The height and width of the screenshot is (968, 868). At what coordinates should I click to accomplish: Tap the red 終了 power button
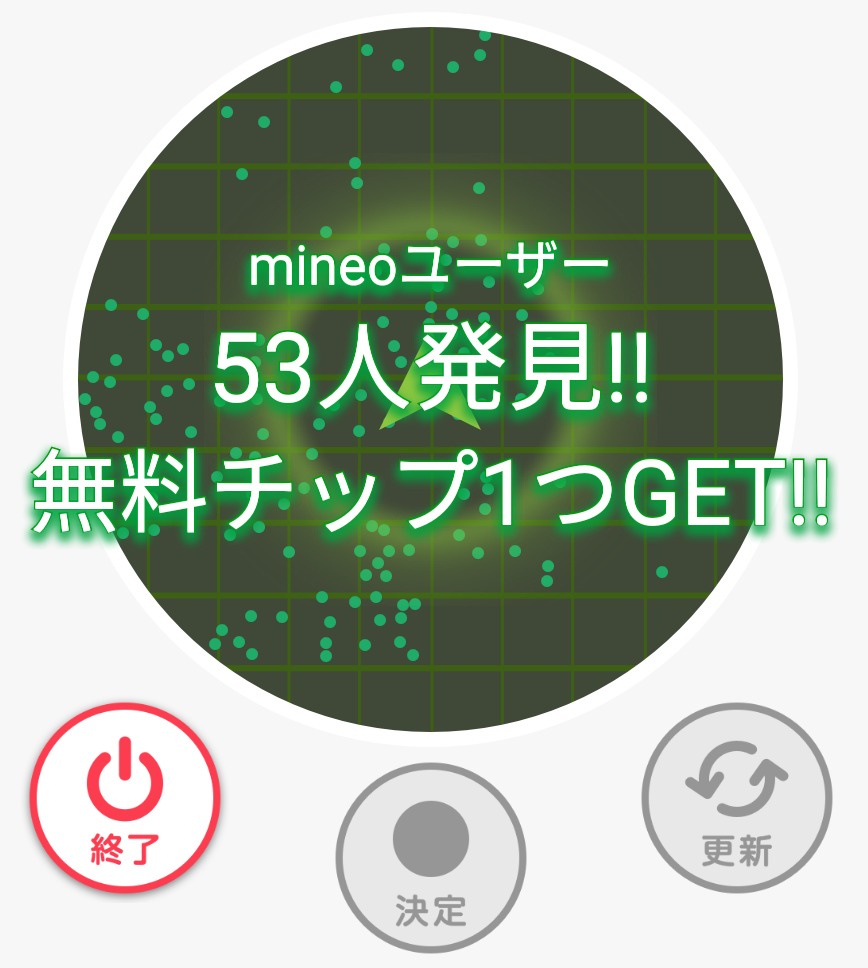tap(125, 798)
